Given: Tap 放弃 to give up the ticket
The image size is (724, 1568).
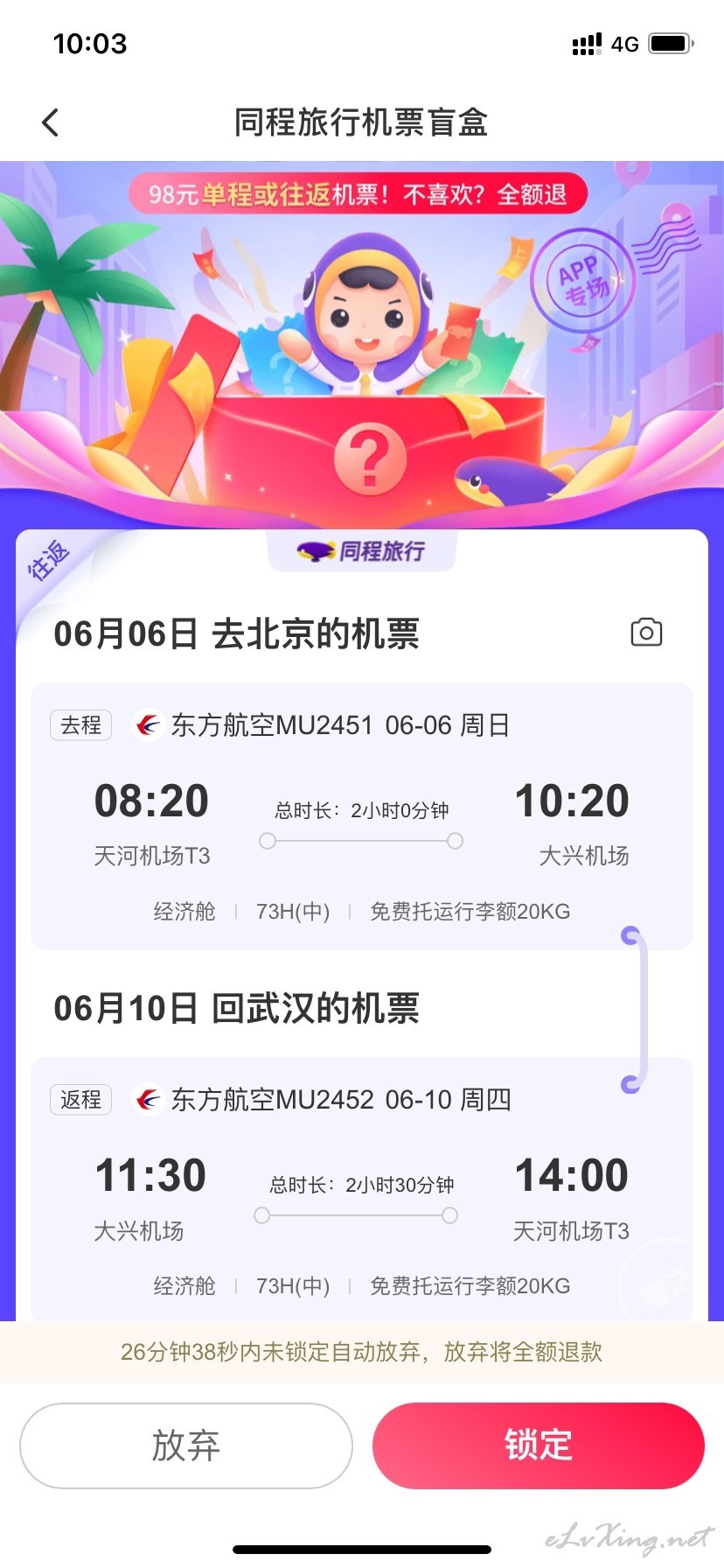Looking at the screenshot, I should tap(186, 1445).
